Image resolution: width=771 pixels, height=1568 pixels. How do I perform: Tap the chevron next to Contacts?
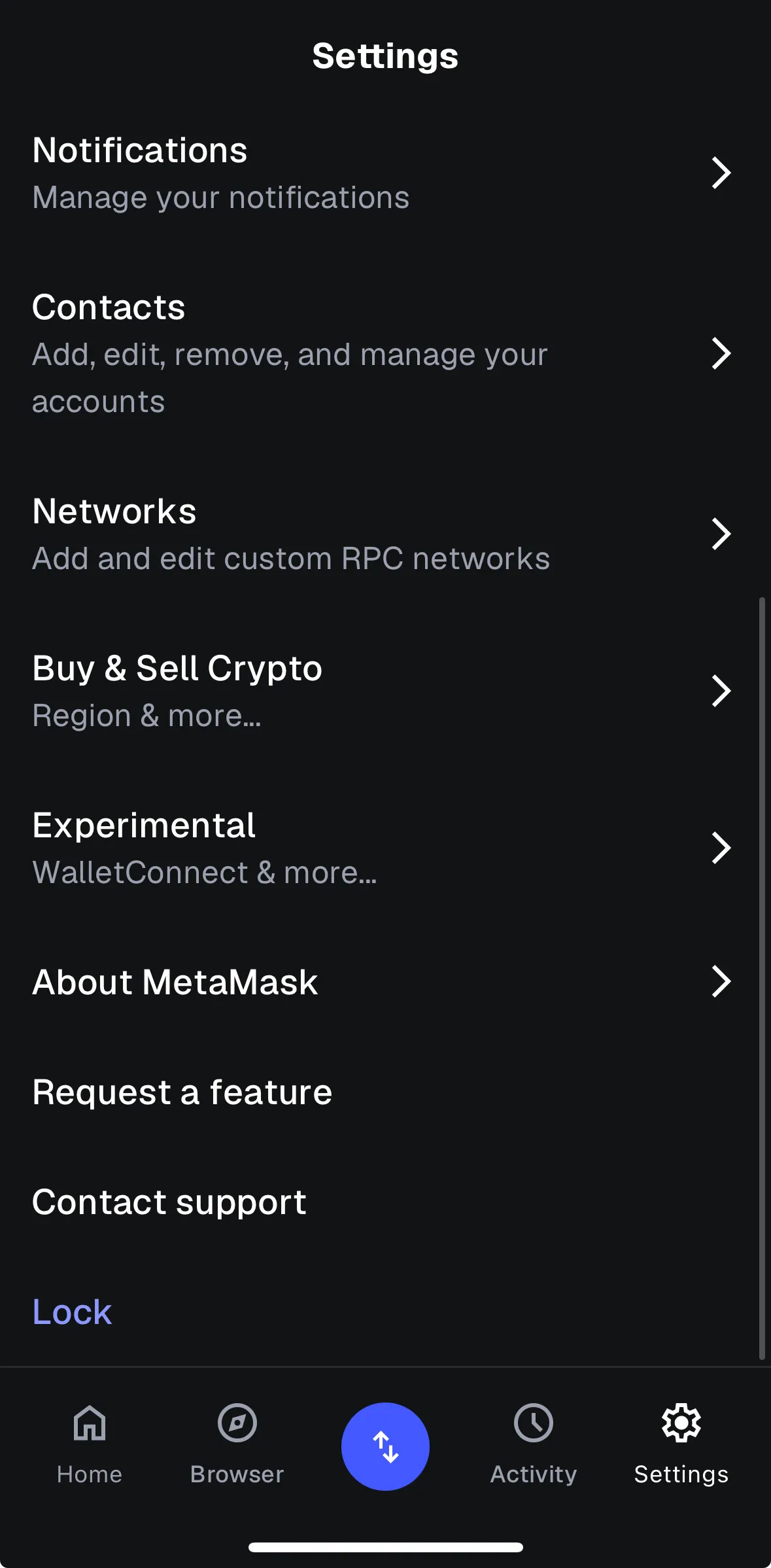click(720, 353)
